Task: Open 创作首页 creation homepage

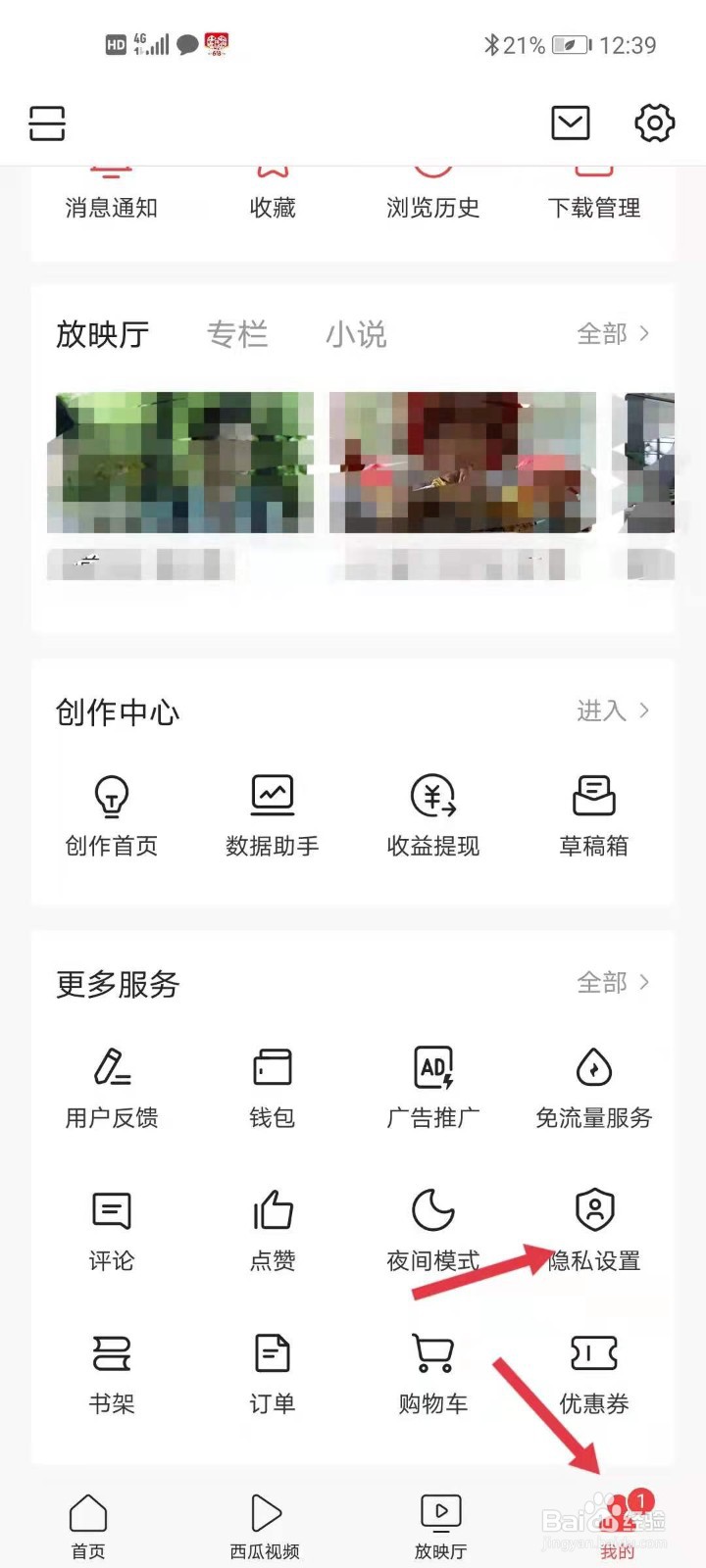Action: 111,813
